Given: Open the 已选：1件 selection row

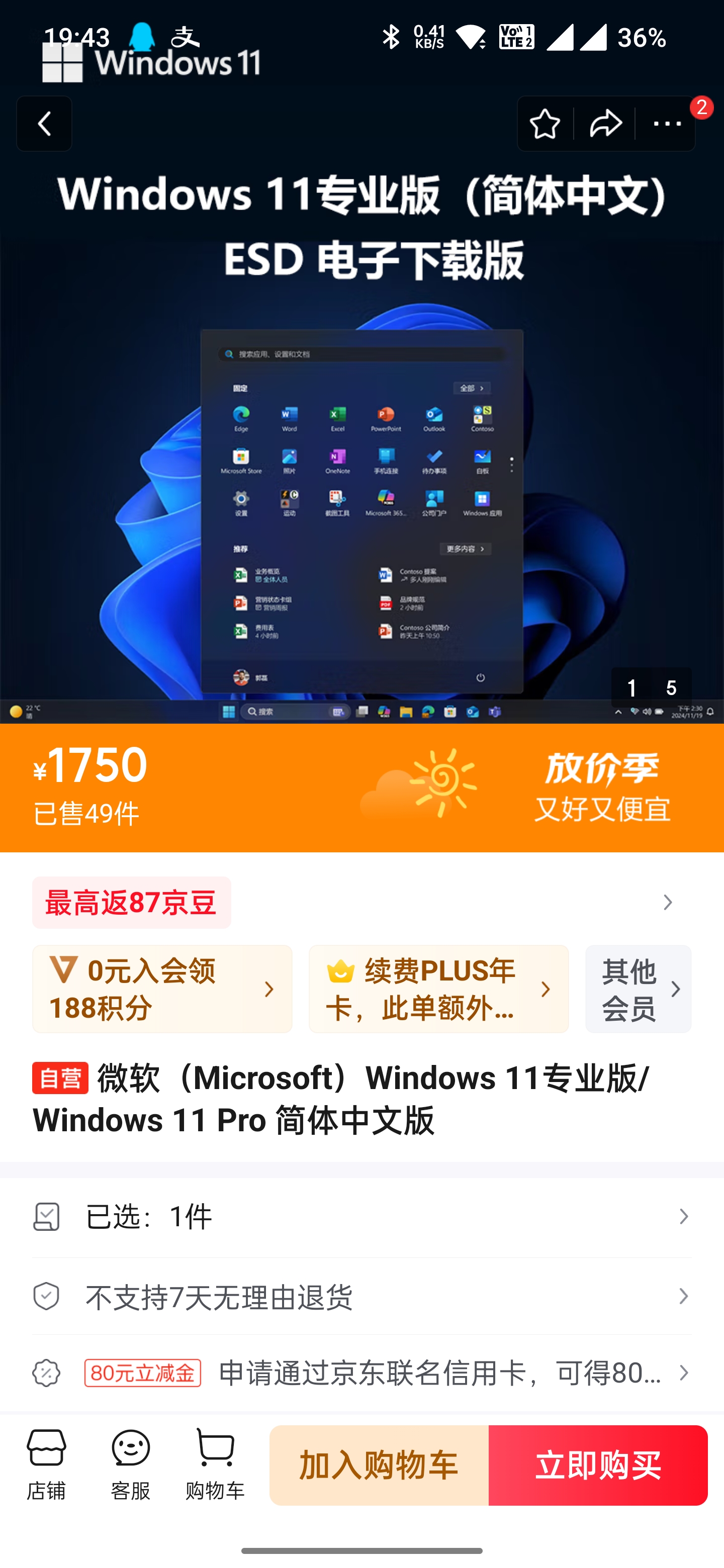Looking at the screenshot, I should (361, 1217).
